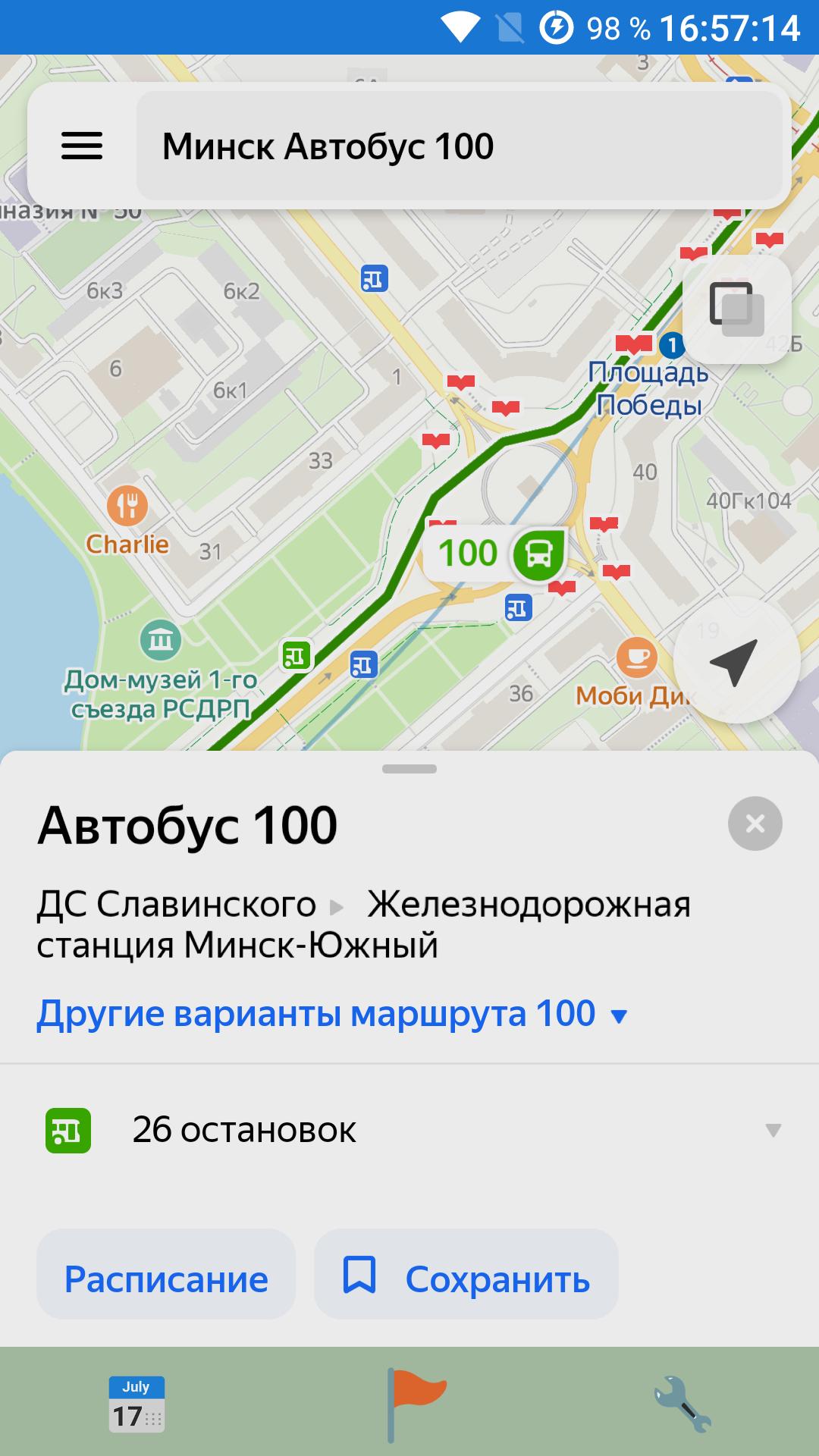Tap the orange flag icon
The height and width of the screenshot is (1456, 819).
pos(415,1404)
